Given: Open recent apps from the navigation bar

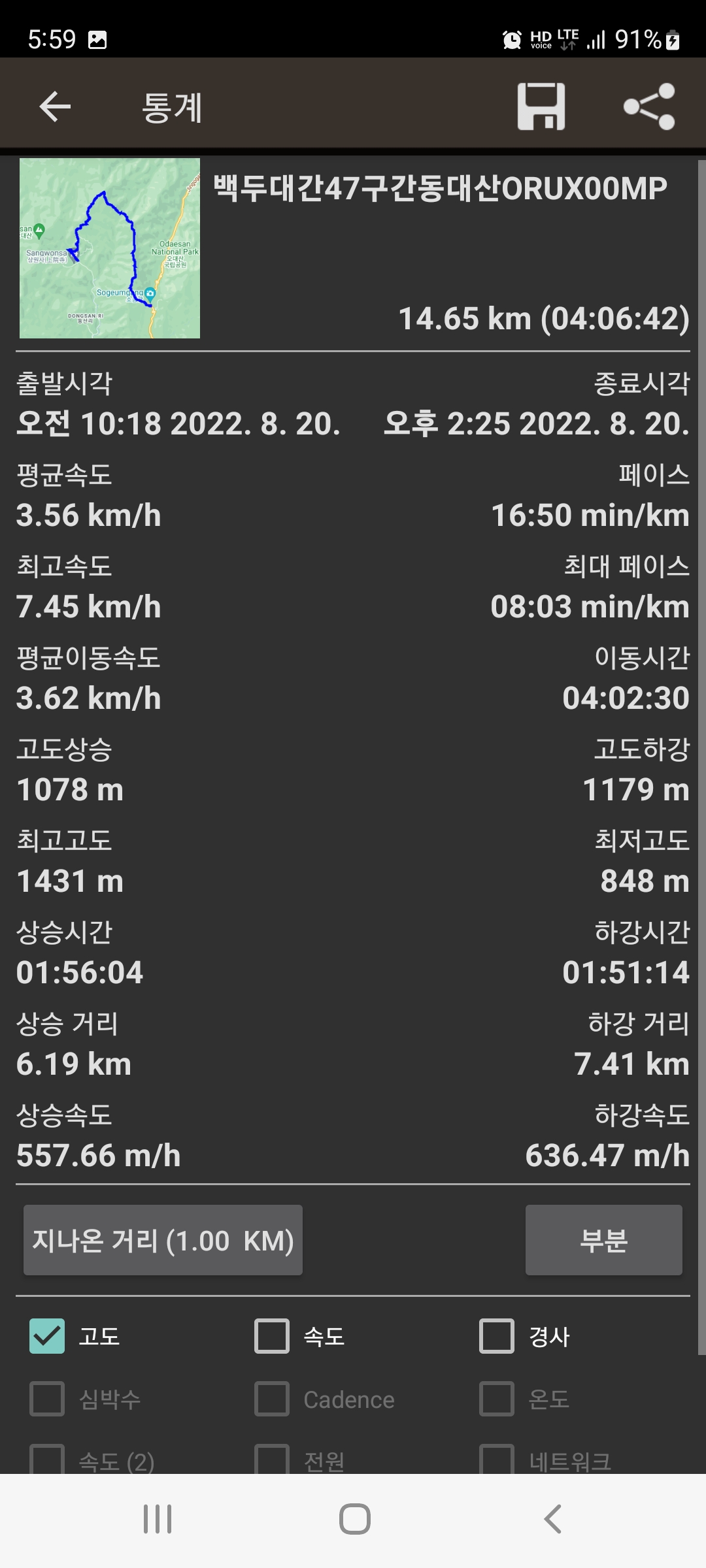Looking at the screenshot, I should pyautogui.click(x=158, y=1519).
